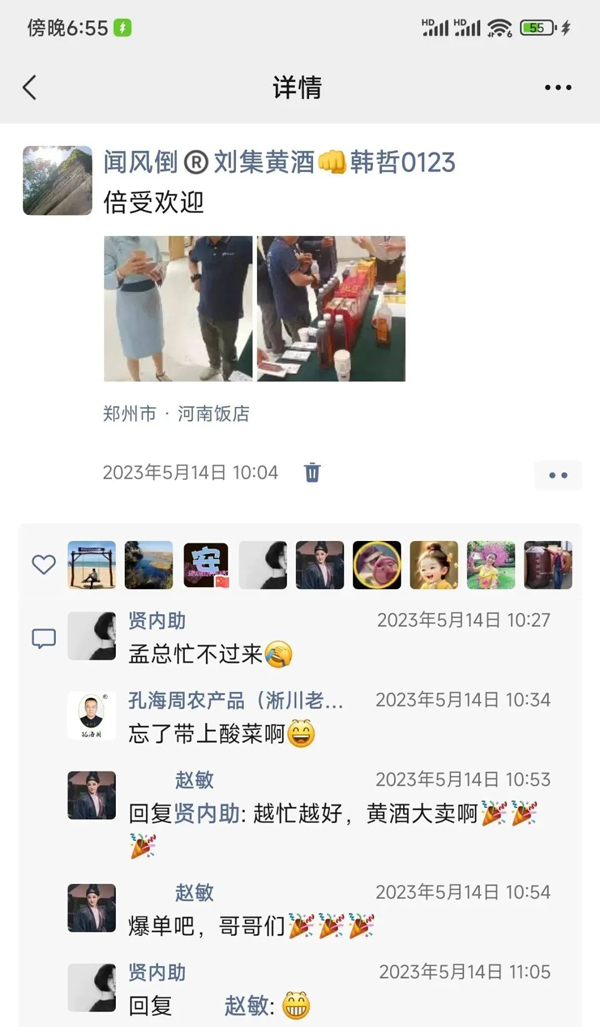This screenshot has width=600, height=1027.
Task: Go back from the 详情 page
Action: [x=30, y=88]
